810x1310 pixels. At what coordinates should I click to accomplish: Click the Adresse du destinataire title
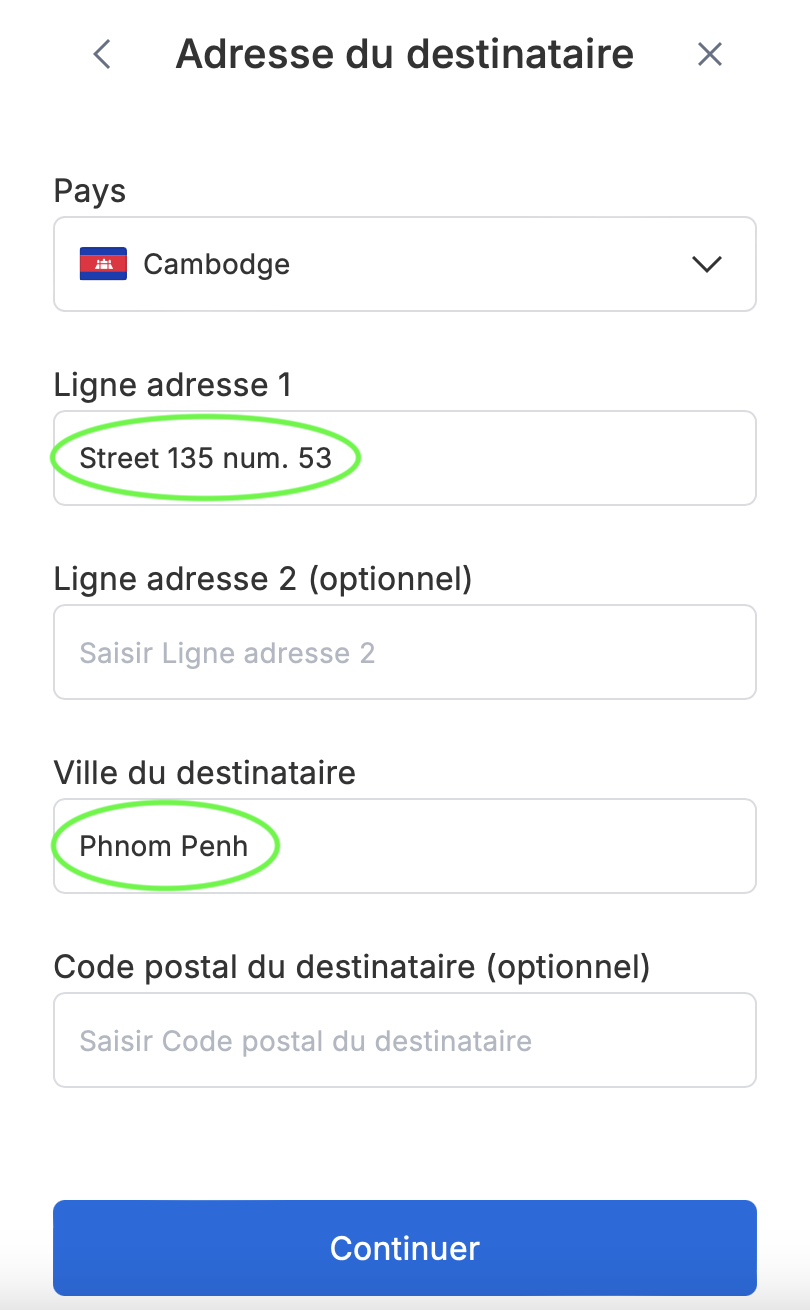tap(404, 53)
